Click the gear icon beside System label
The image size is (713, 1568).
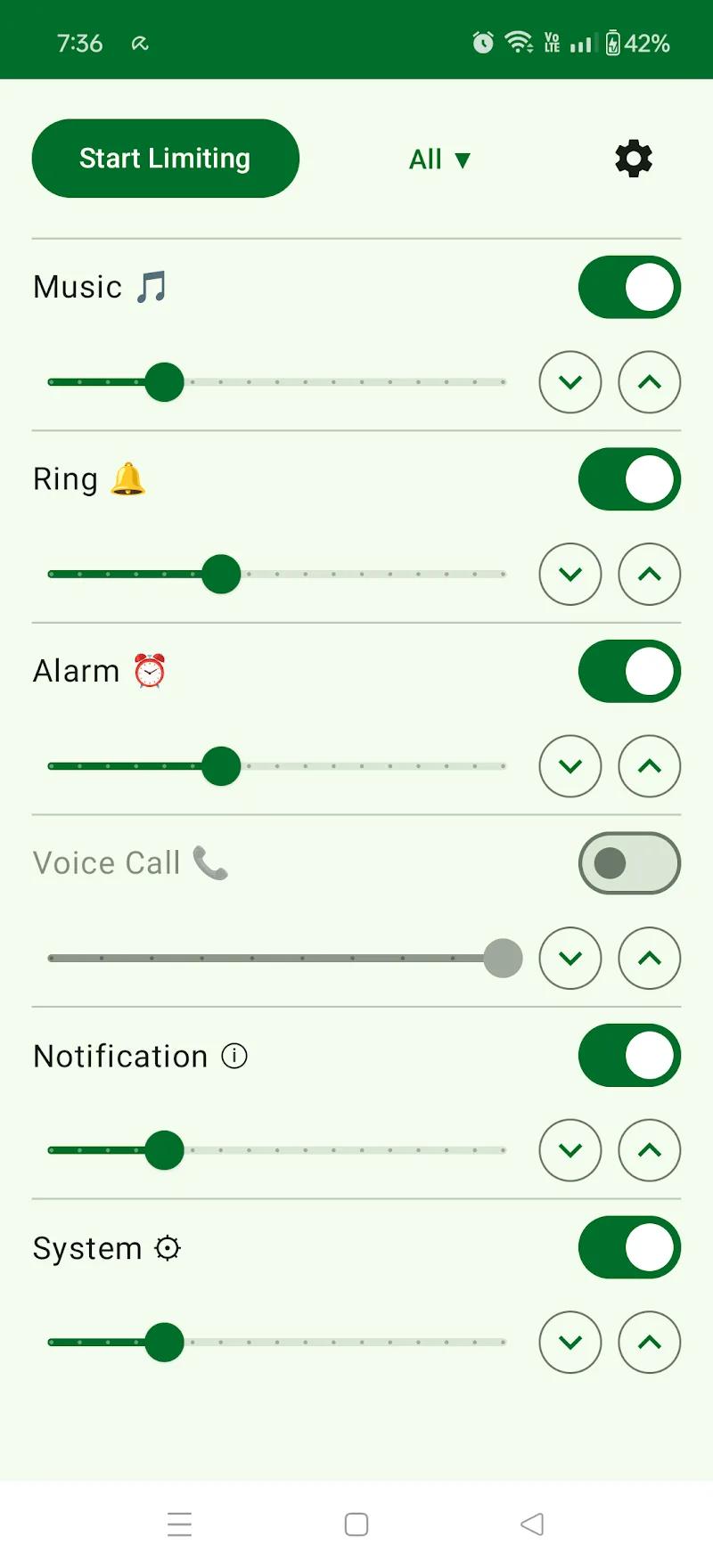[x=168, y=1248]
